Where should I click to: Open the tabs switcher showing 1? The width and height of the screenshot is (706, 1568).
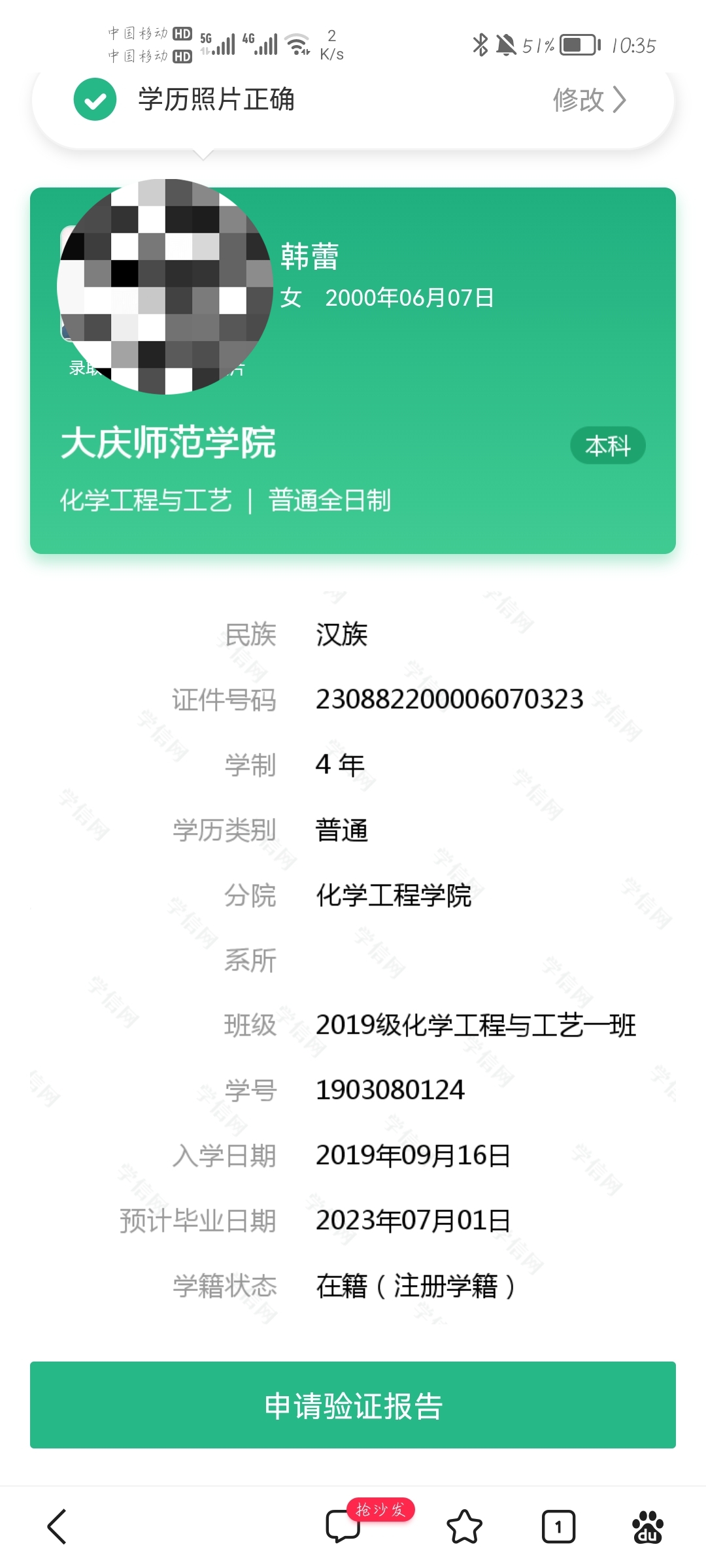coord(558,1527)
